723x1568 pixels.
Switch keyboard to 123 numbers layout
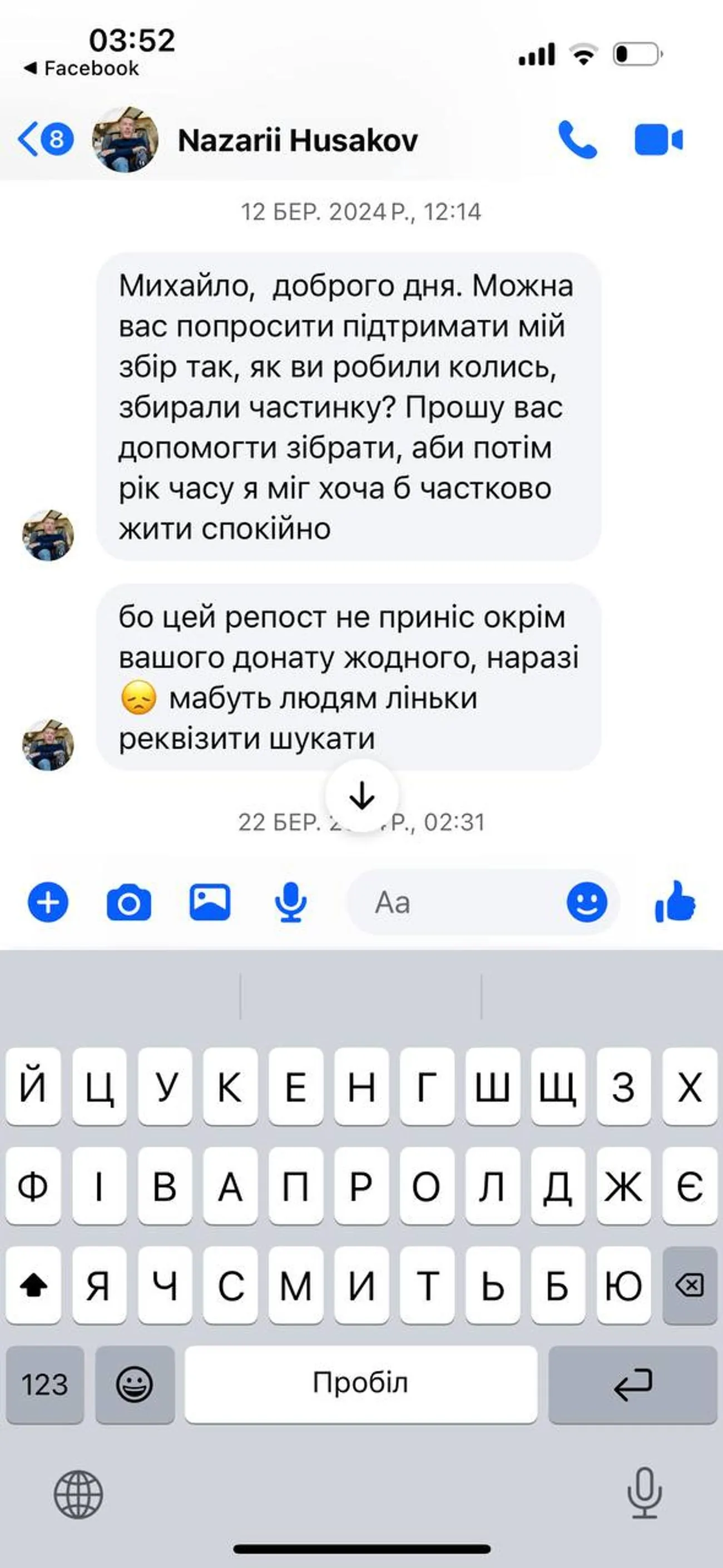click(44, 1384)
